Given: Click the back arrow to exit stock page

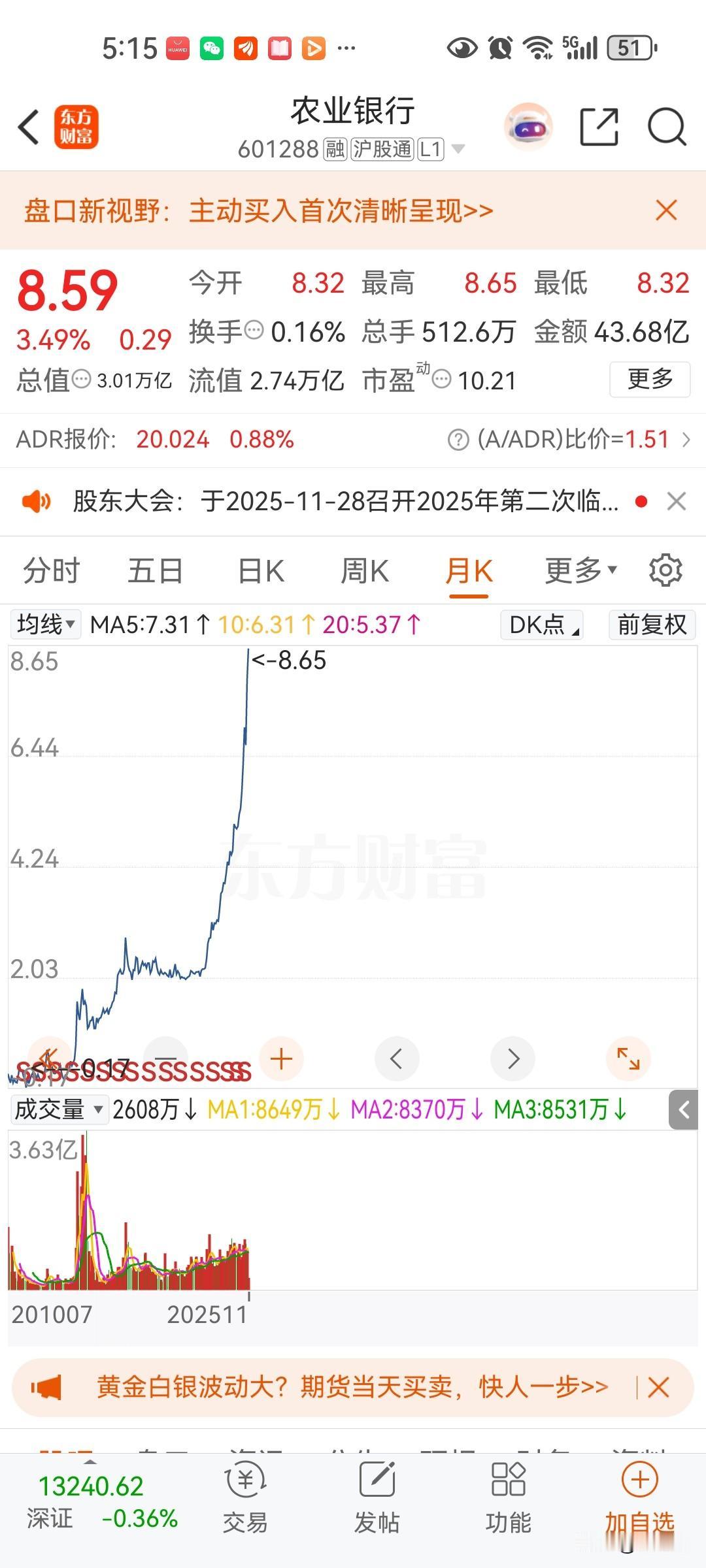Looking at the screenshot, I should tap(28, 128).
